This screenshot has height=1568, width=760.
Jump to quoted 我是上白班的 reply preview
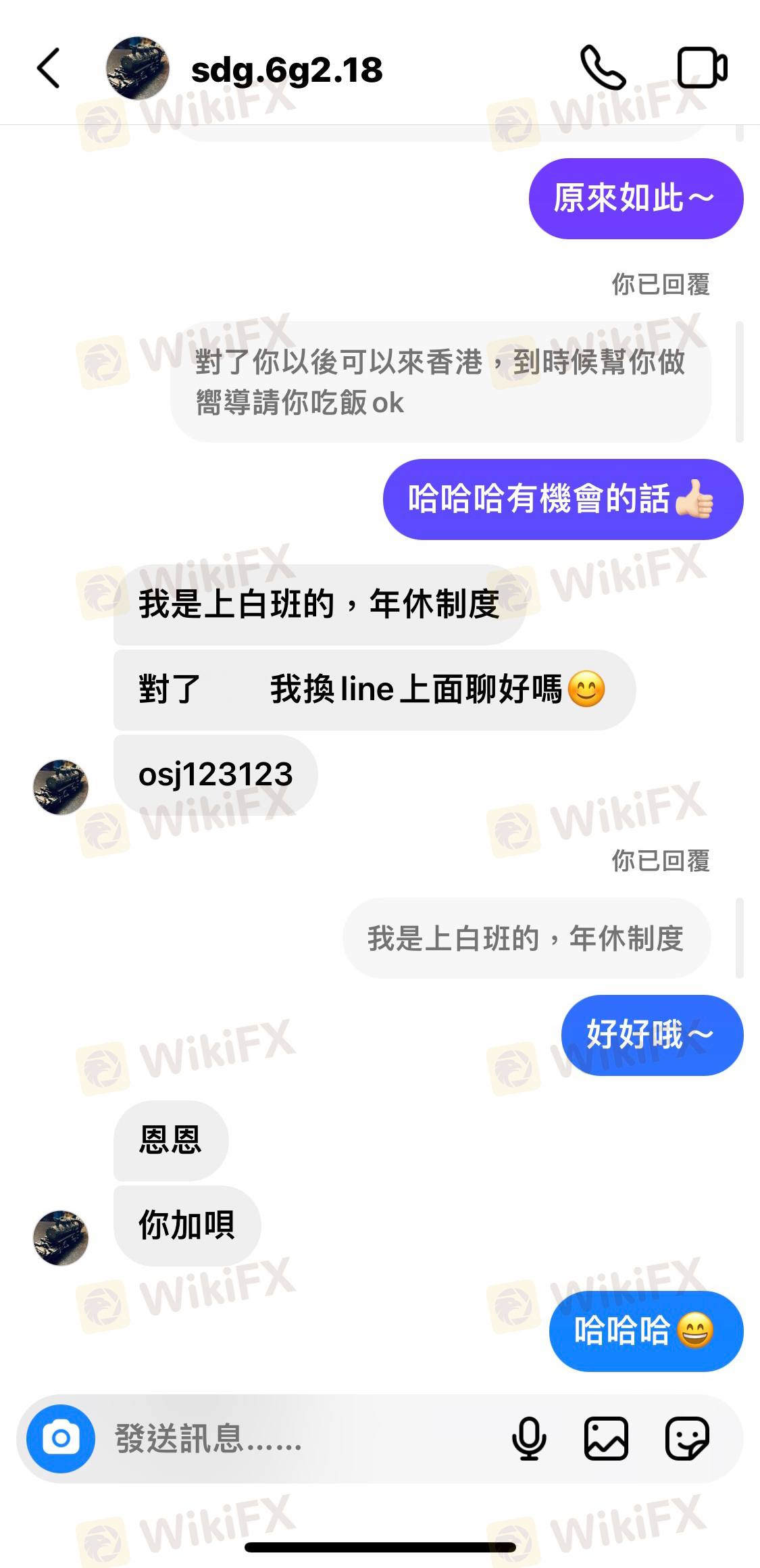[526, 938]
